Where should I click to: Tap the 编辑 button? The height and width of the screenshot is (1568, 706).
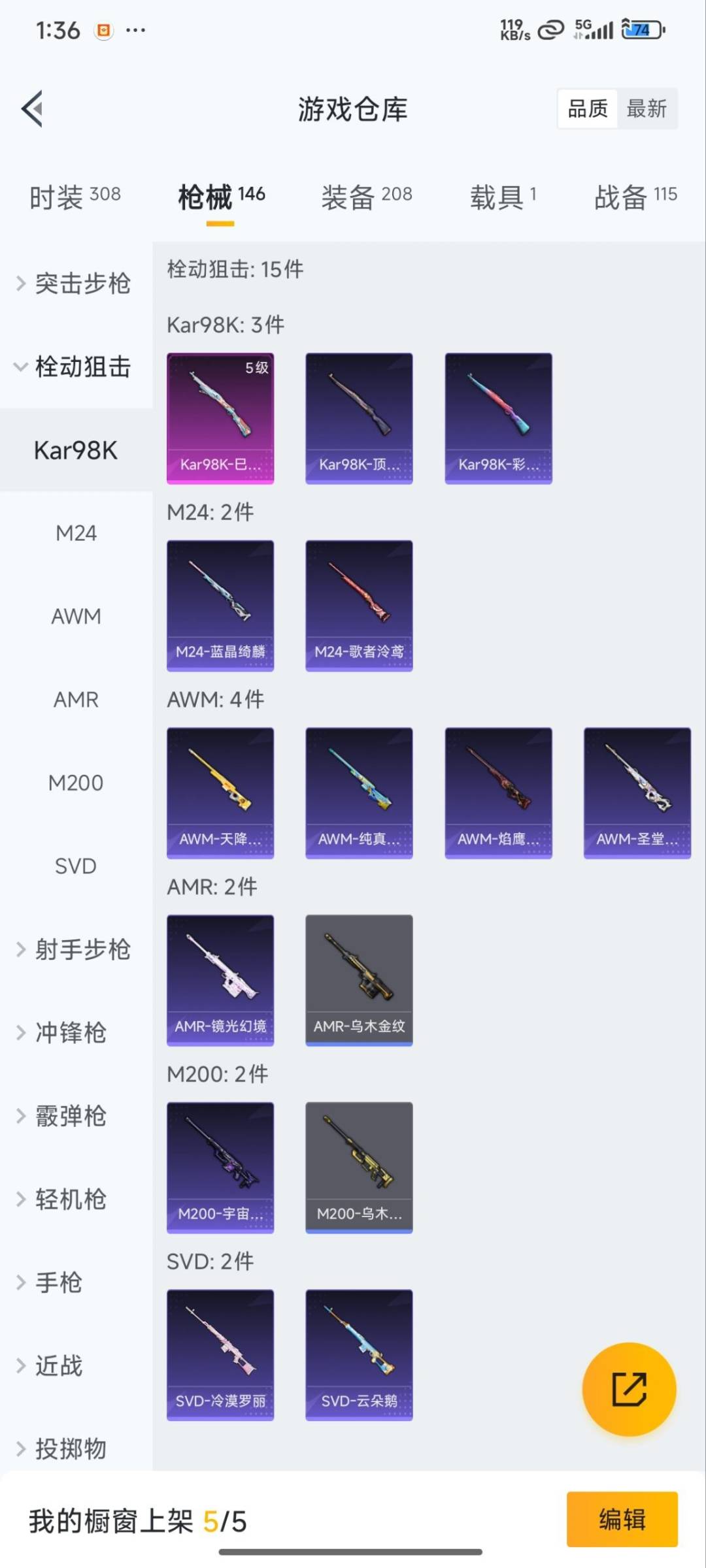point(622,1519)
